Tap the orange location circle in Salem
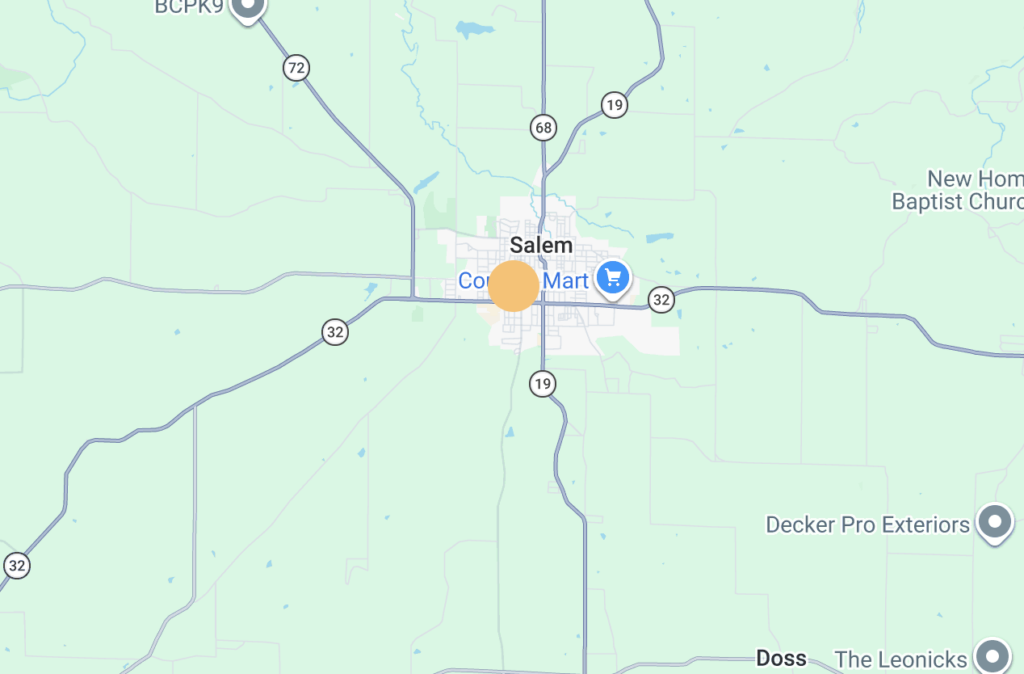 click(x=514, y=286)
